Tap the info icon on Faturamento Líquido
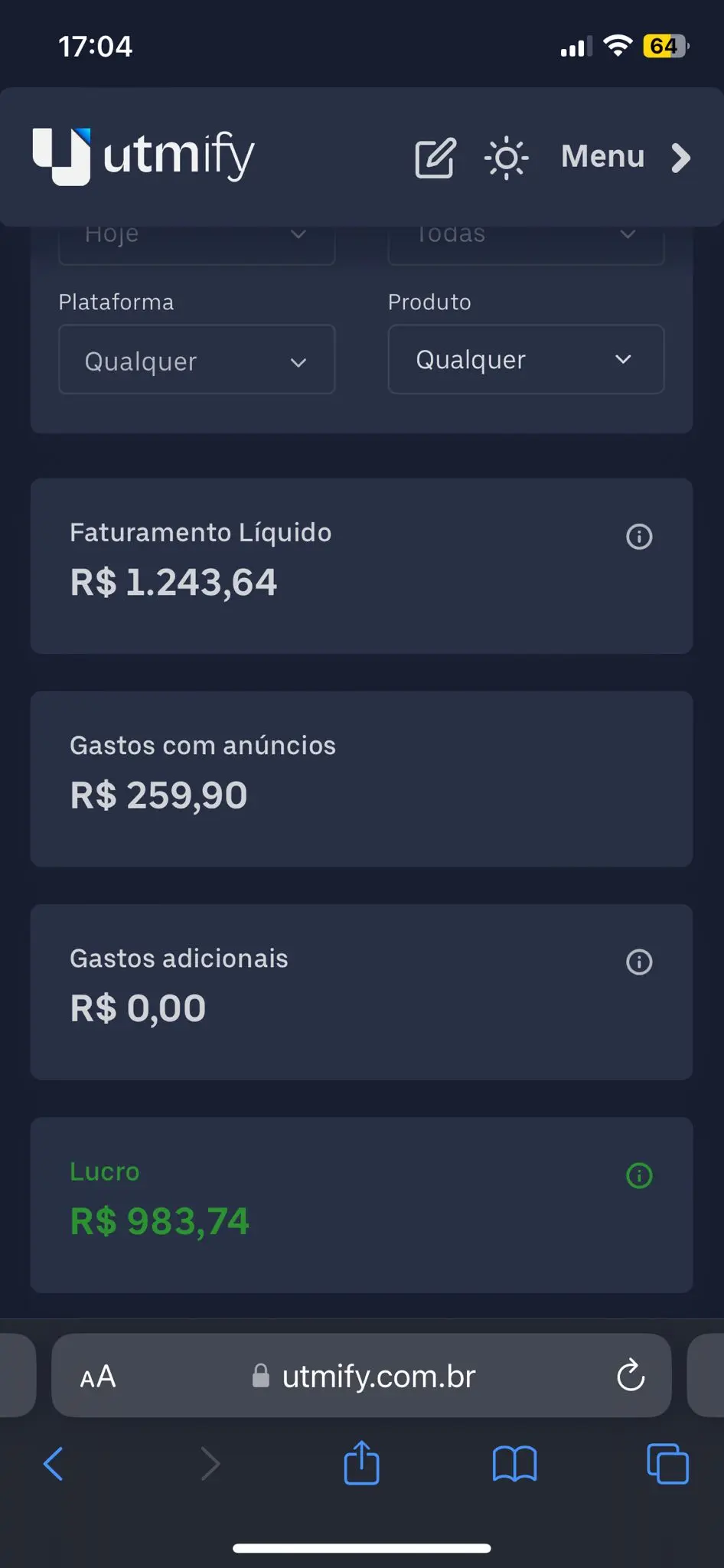Image resolution: width=724 pixels, height=1568 pixels. (x=639, y=537)
